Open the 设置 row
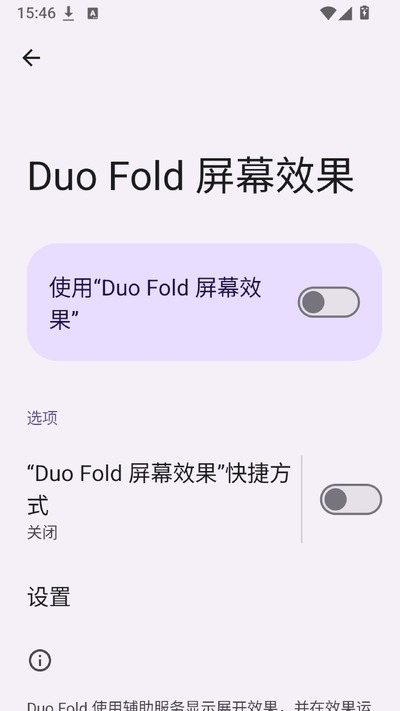The image size is (400, 711). tap(200, 597)
